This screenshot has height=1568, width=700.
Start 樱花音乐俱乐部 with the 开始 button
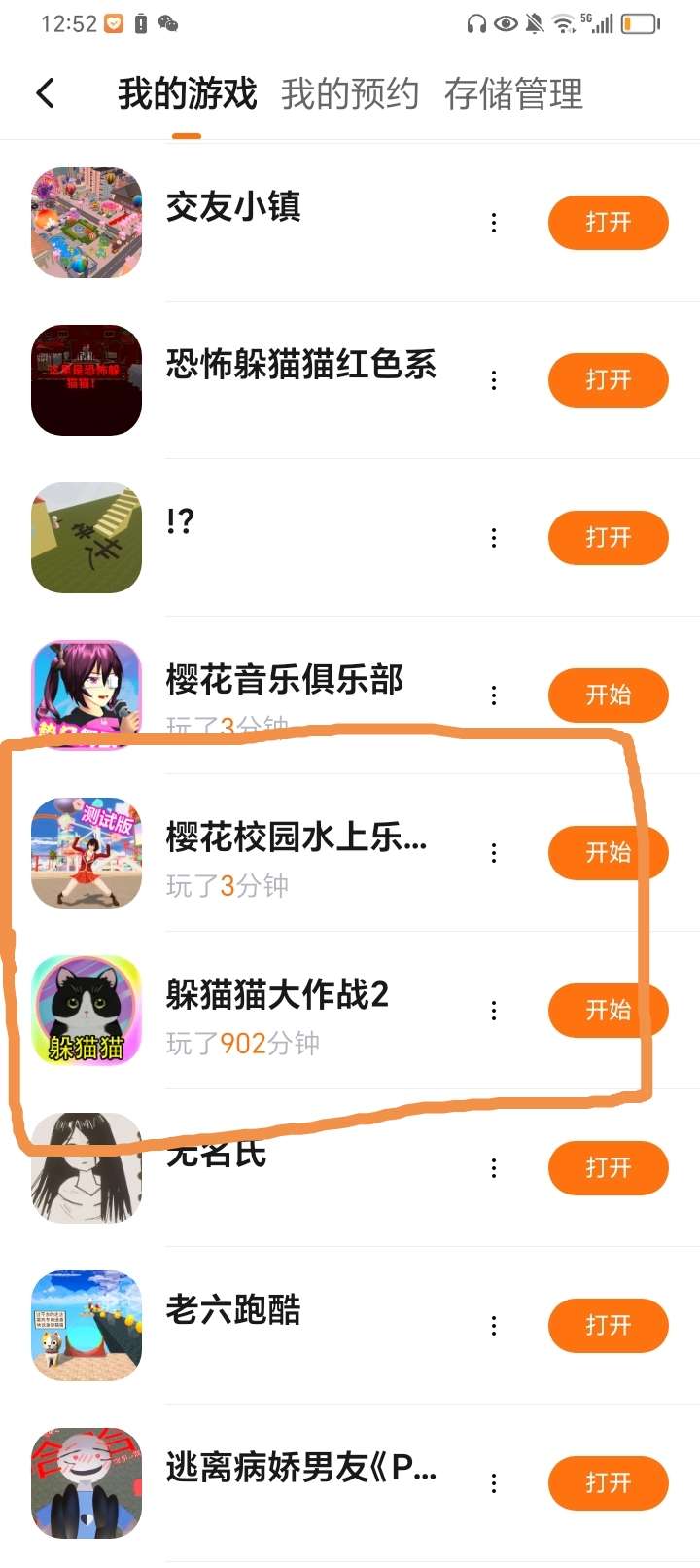pyautogui.click(x=608, y=695)
